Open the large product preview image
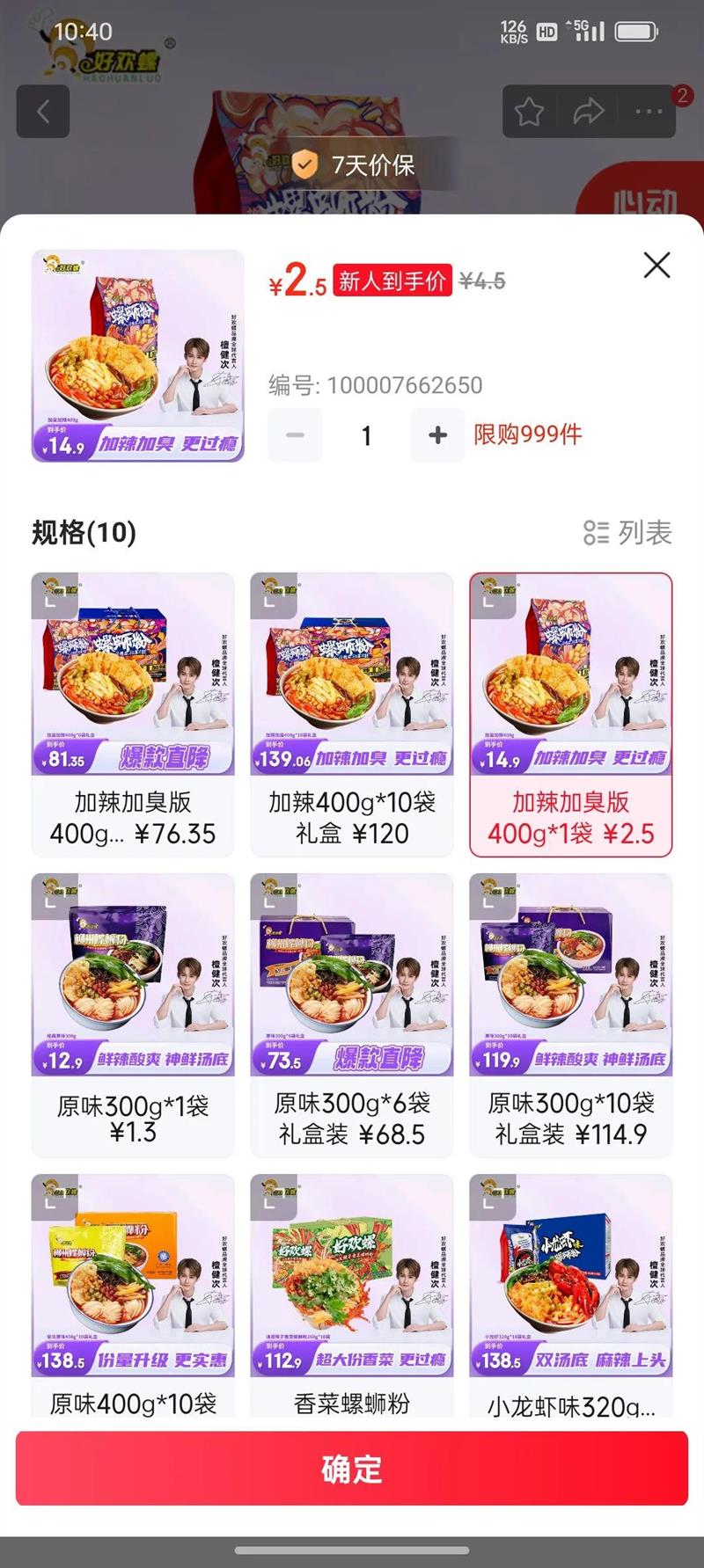The height and width of the screenshot is (1568, 704). tap(138, 356)
